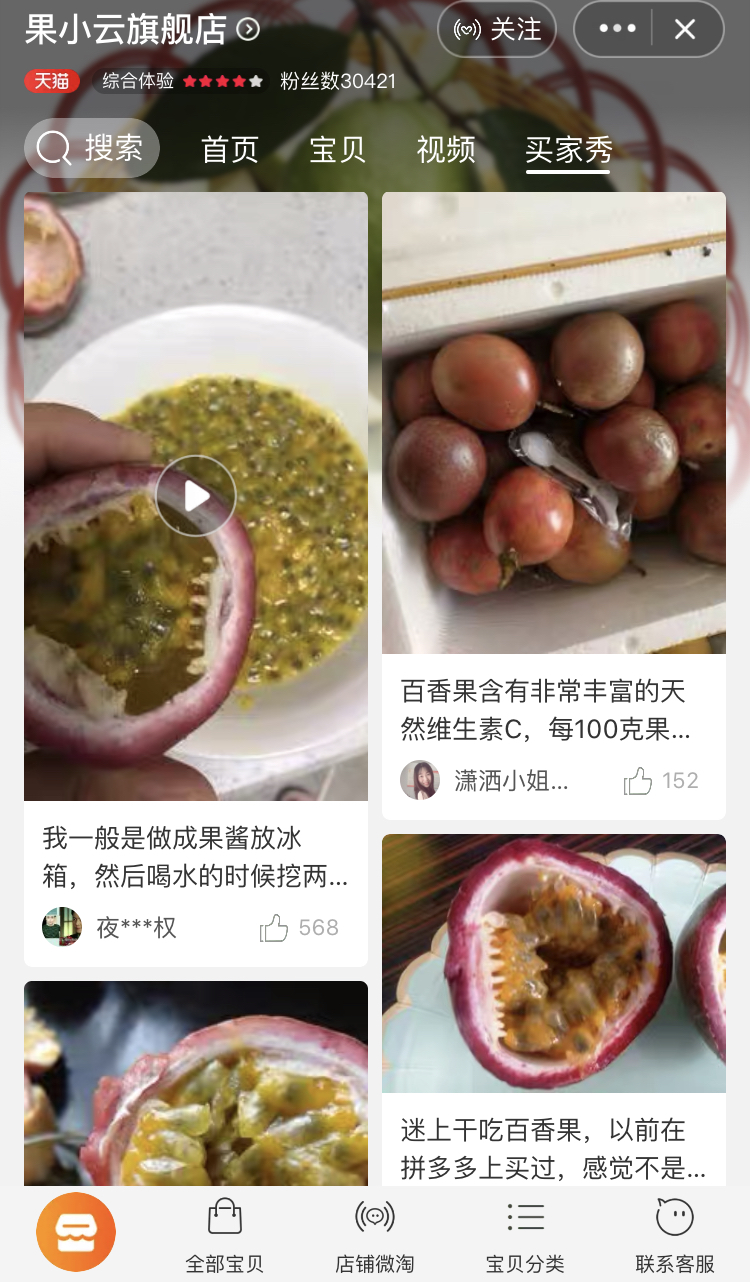Image resolution: width=750 pixels, height=1282 pixels.
Task: Open the 搜索 search box
Action: (x=92, y=149)
